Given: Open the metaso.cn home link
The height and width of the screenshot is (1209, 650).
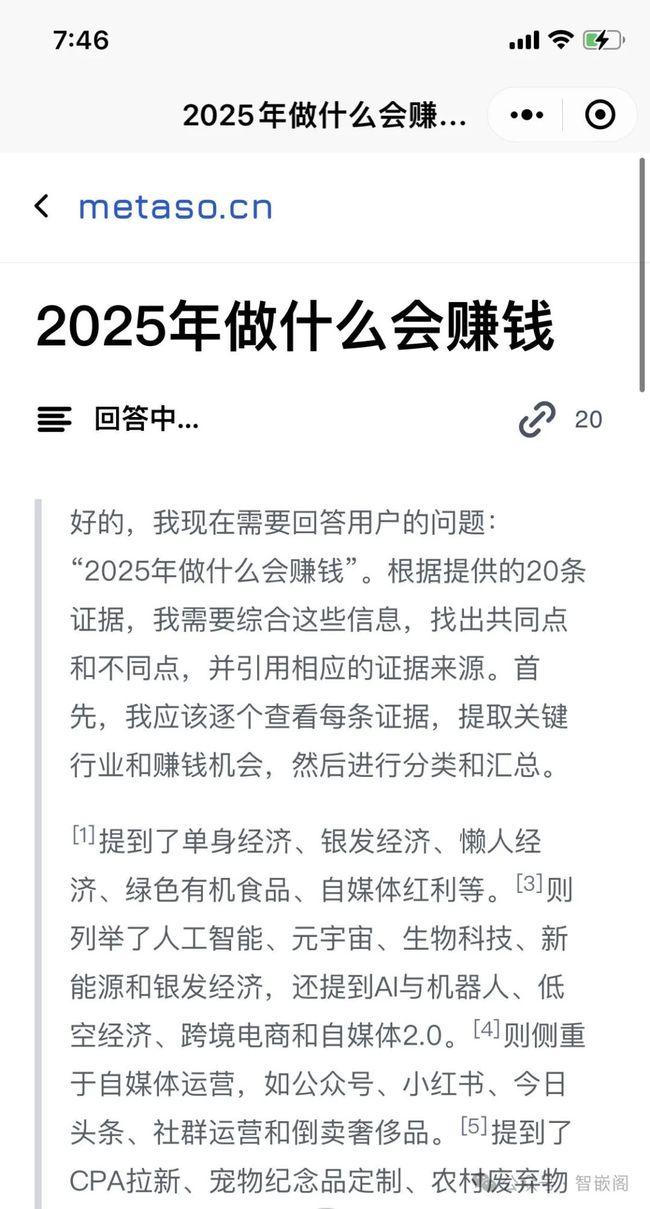Looking at the screenshot, I should point(175,207).
